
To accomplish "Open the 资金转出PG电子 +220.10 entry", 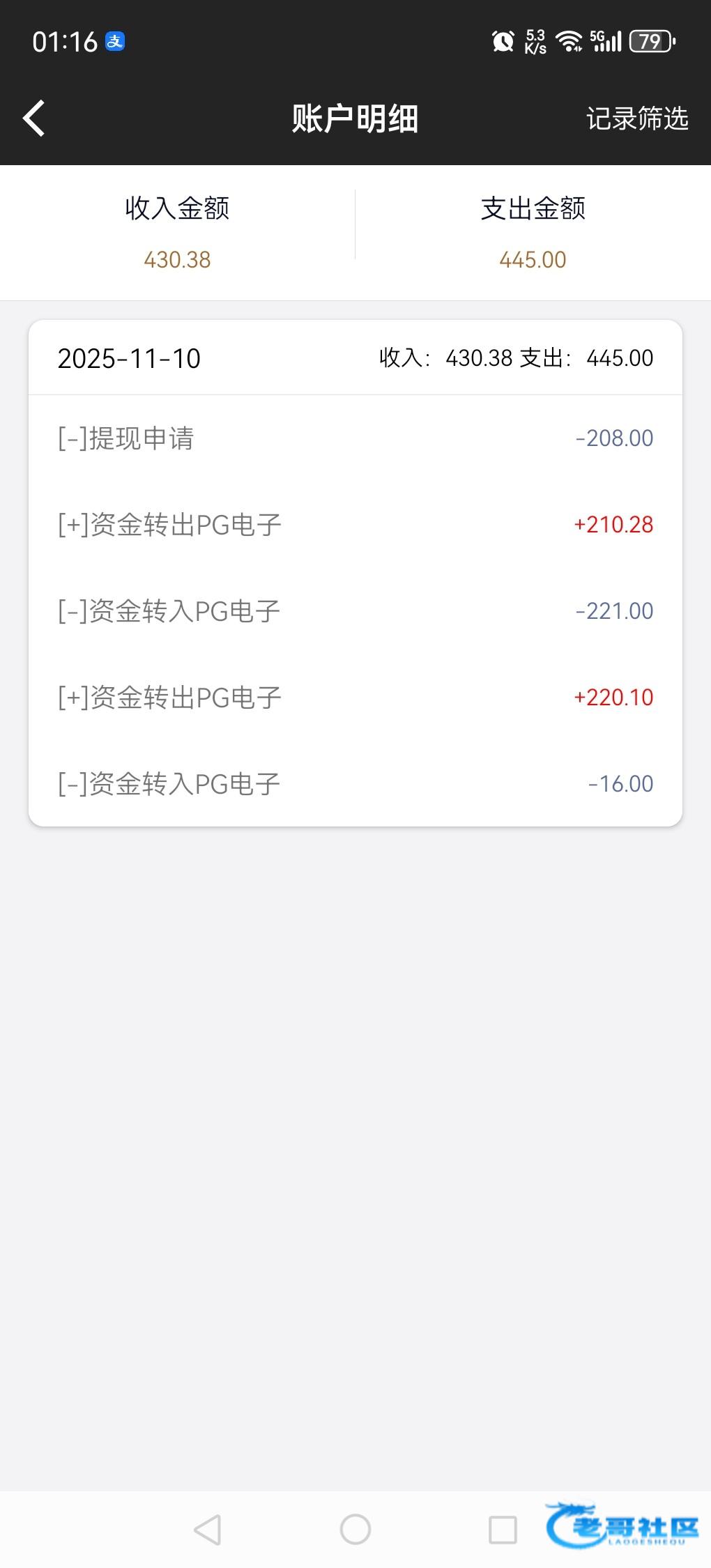I will (x=355, y=698).
